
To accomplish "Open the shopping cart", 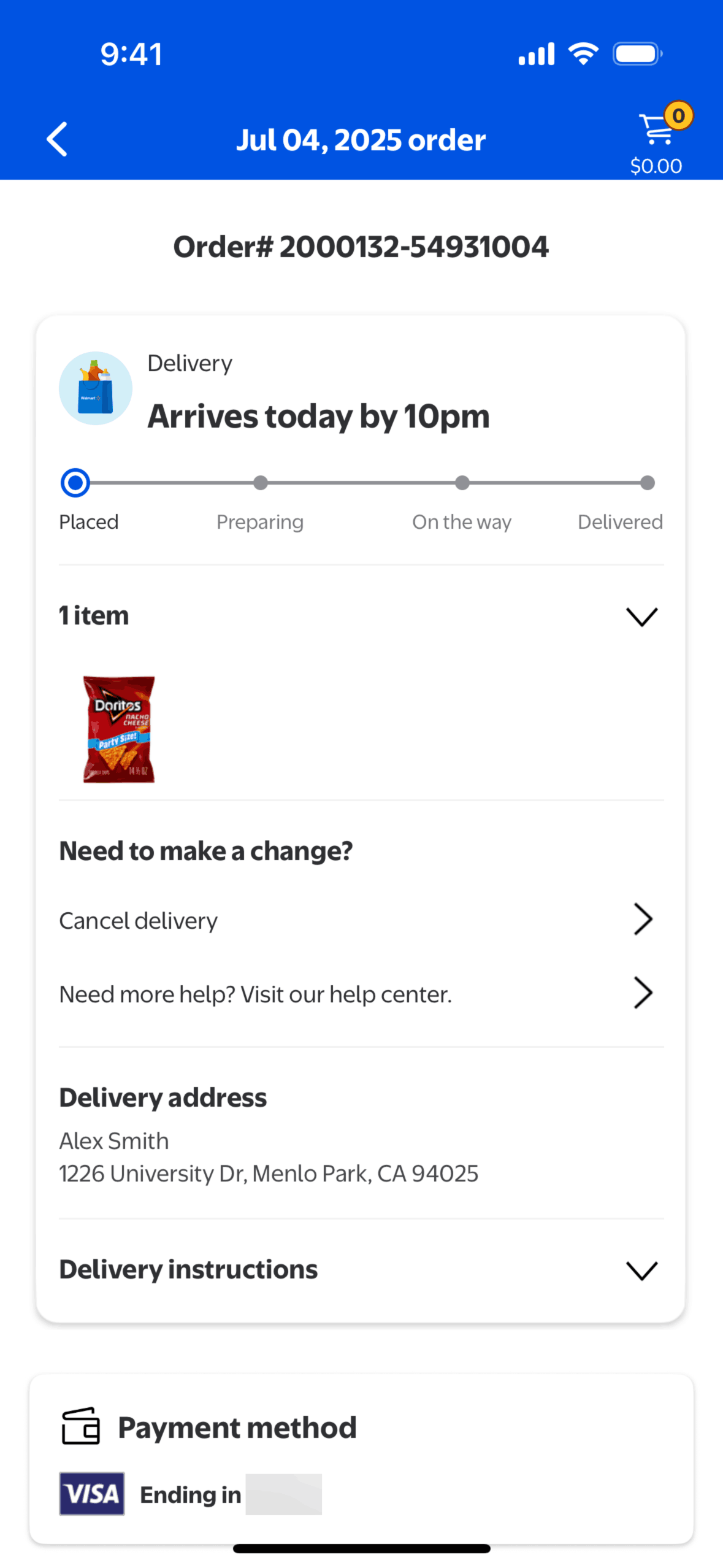I will click(657, 131).
